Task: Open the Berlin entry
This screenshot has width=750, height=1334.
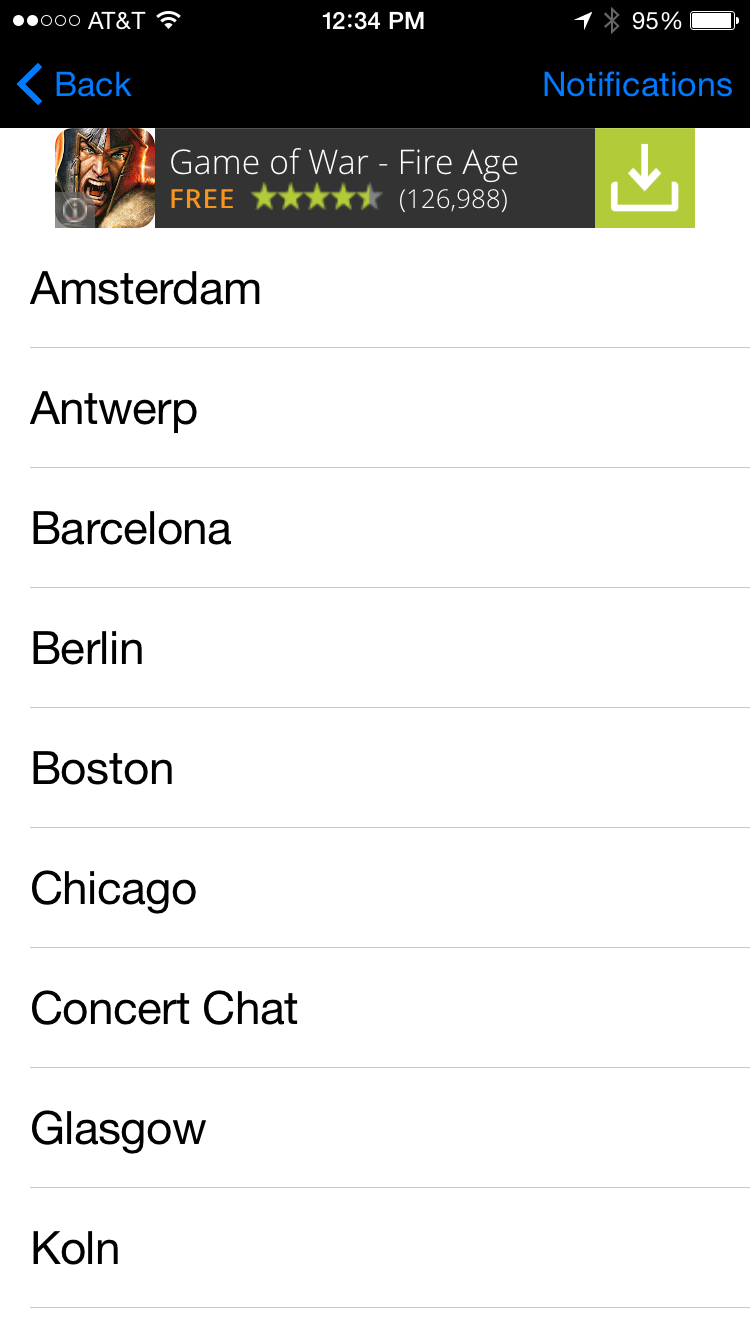Action: pyautogui.click(x=375, y=648)
